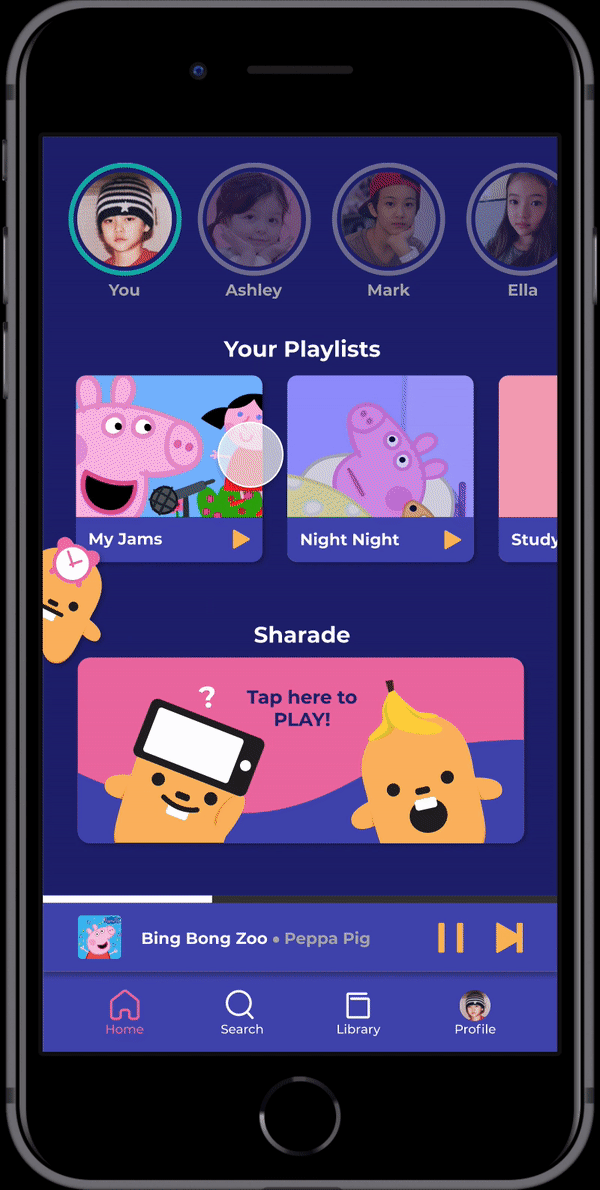Open Mark's profile avatar

(x=388, y=219)
